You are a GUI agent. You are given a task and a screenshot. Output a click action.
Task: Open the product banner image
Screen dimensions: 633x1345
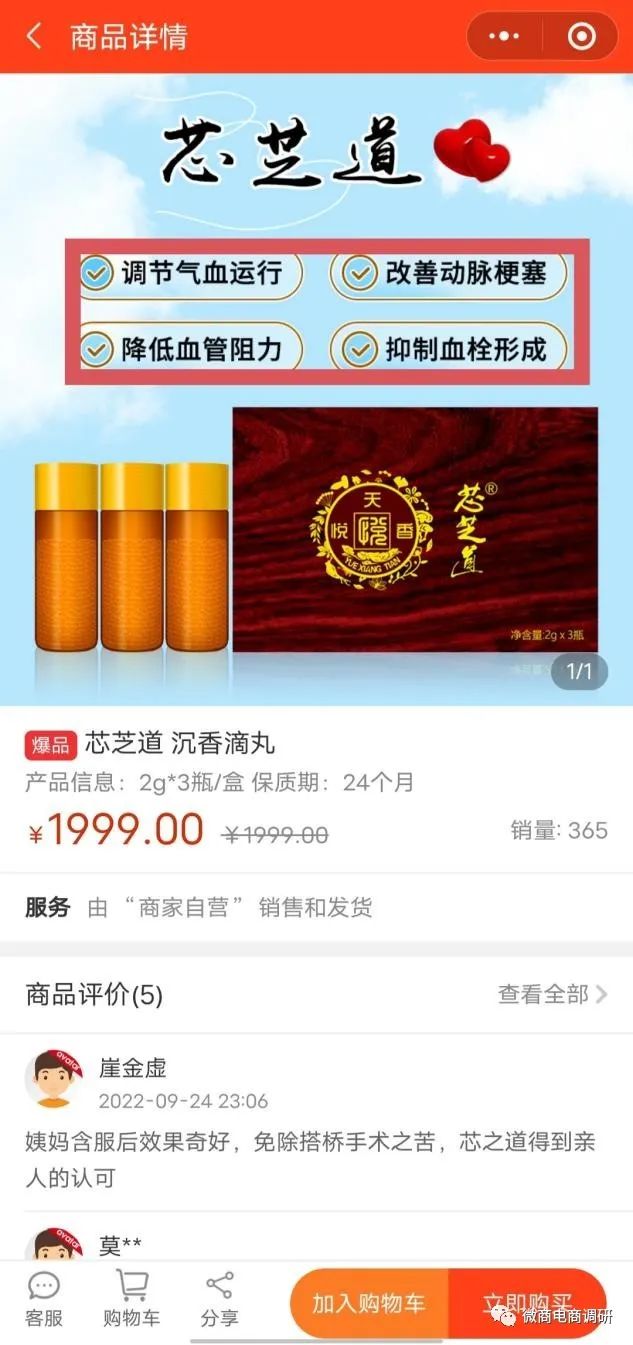pos(316,390)
